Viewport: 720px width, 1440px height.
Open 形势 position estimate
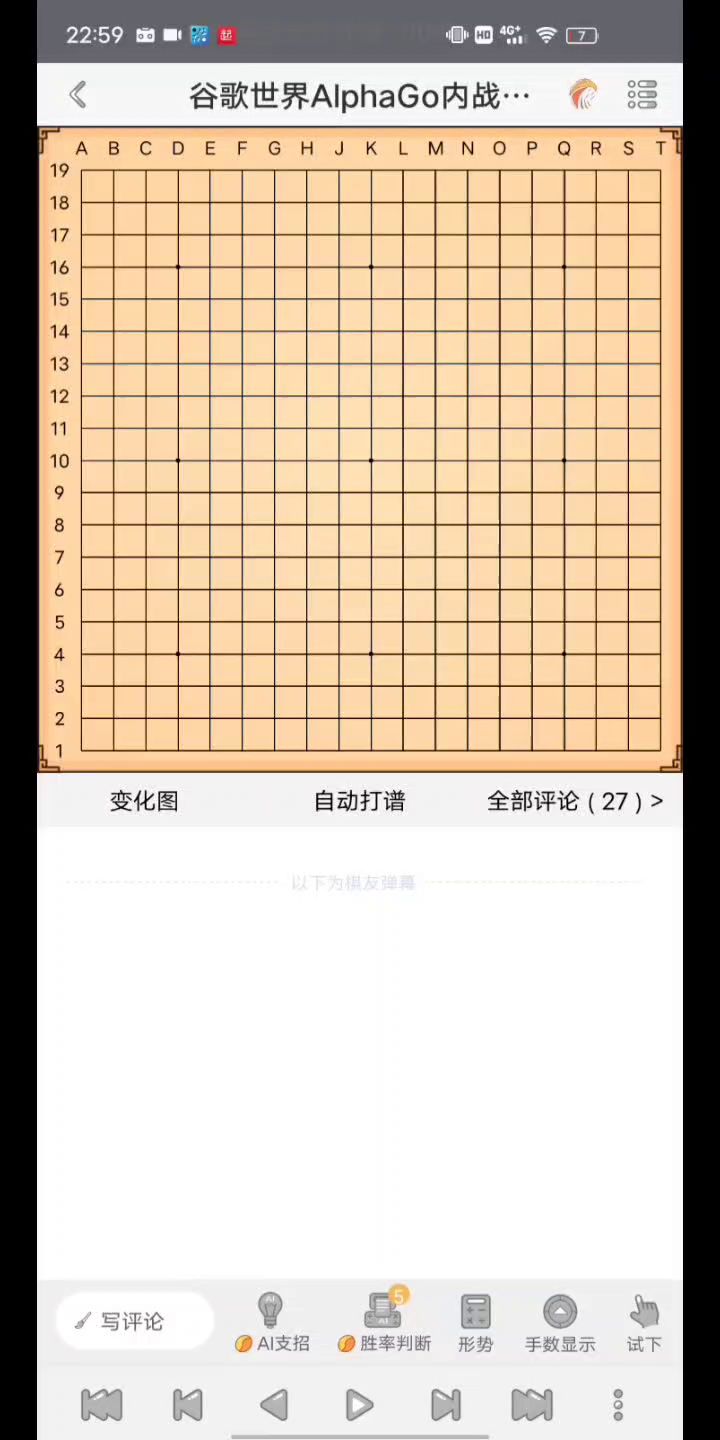click(x=476, y=1322)
